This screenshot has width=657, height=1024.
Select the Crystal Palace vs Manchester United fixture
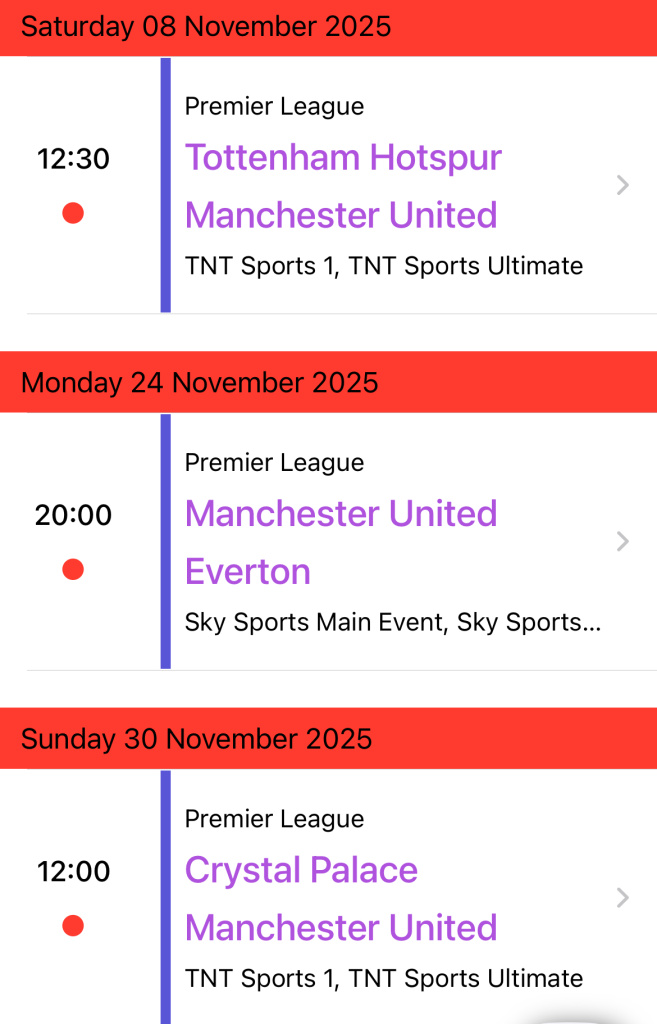click(390, 898)
